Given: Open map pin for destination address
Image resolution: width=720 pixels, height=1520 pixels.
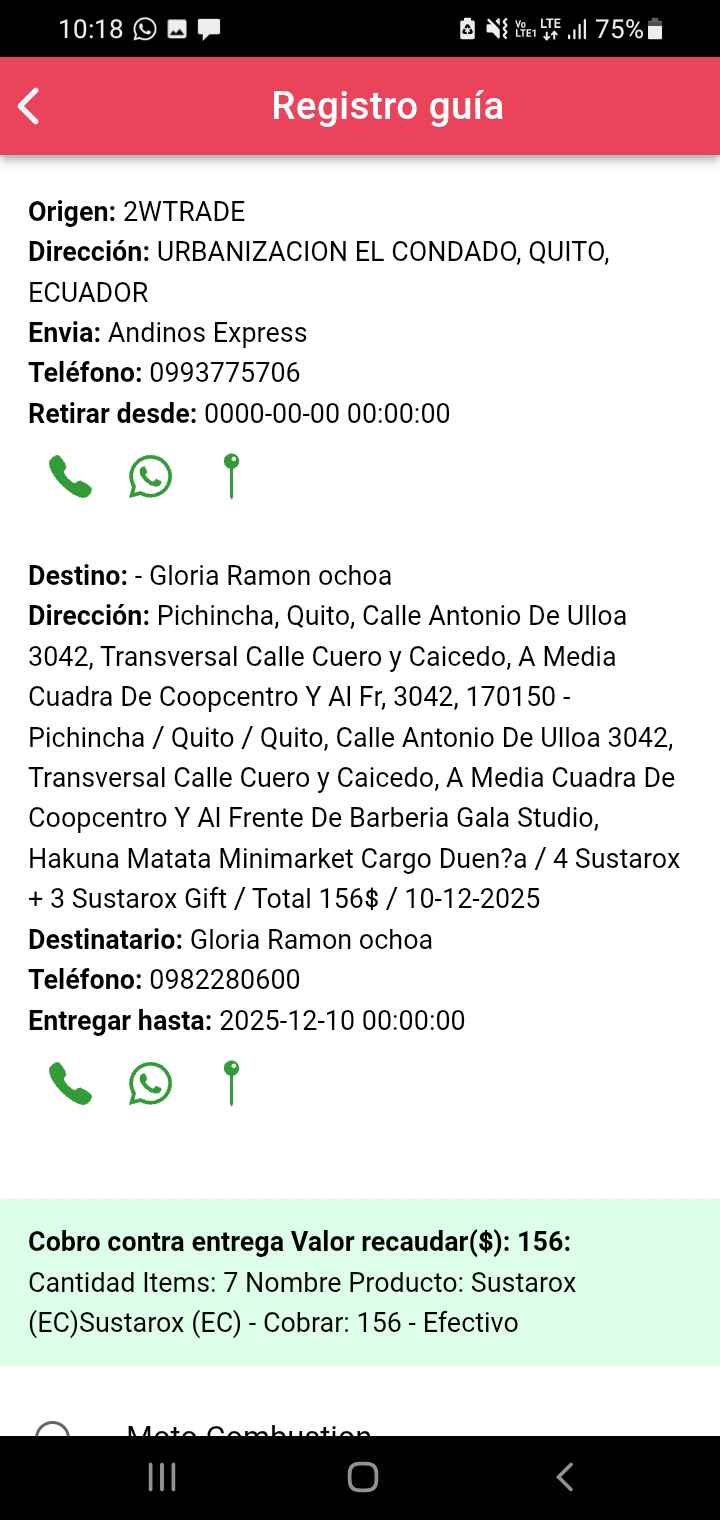Looking at the screenshot, I should pos(231,1083).
